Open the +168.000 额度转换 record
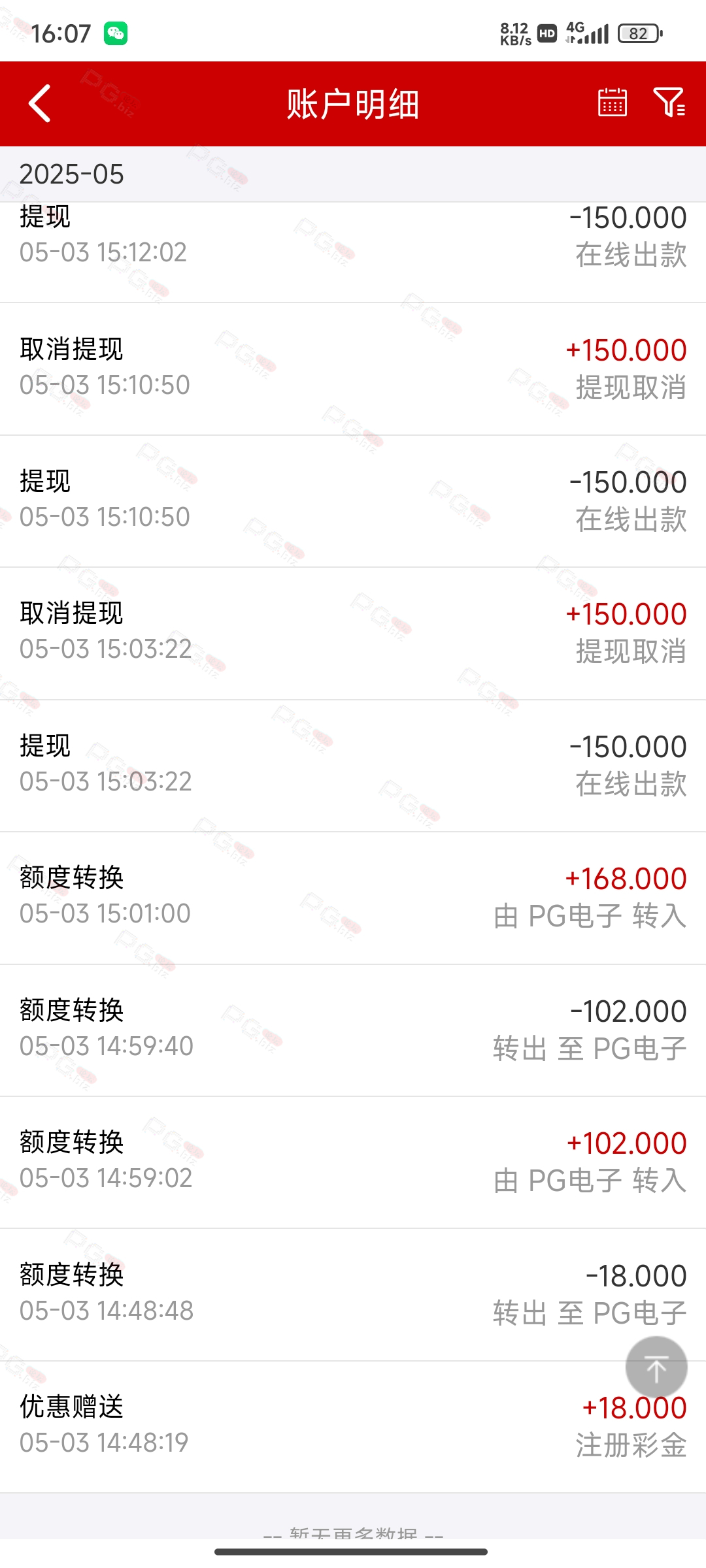706x1568 pixels. pyautogui.click(x=353, y=898)
